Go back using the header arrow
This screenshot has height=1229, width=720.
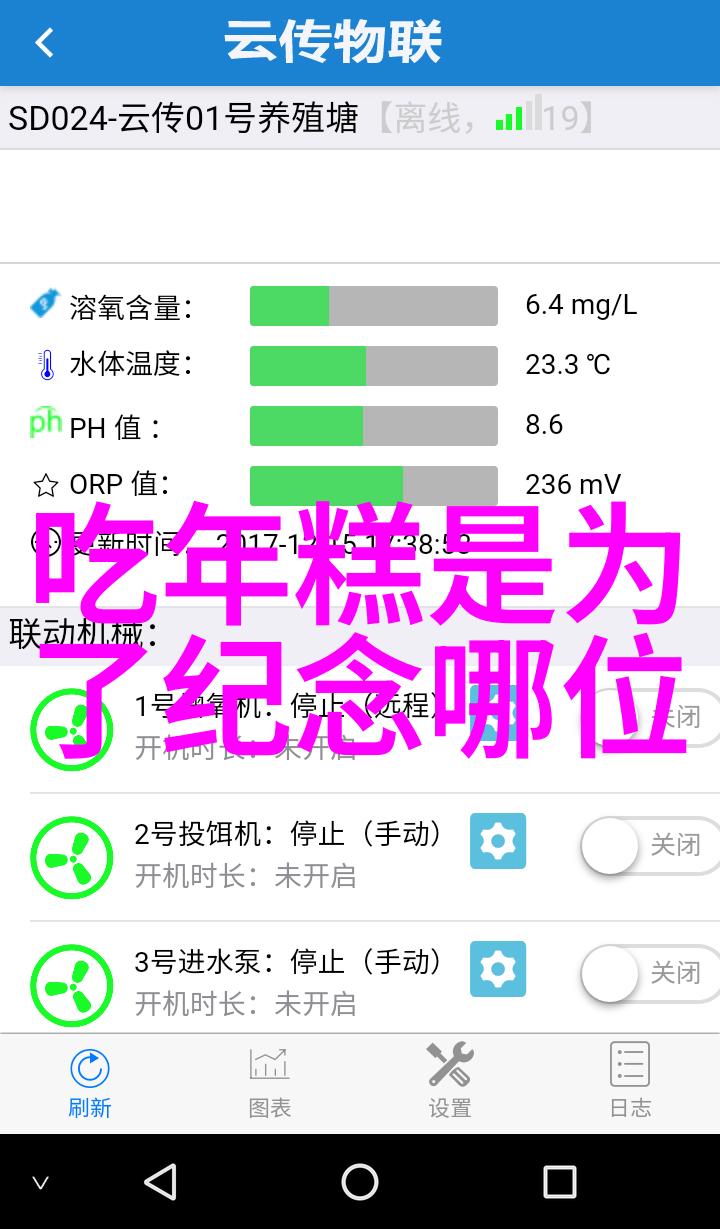click(x=44, y=43)
